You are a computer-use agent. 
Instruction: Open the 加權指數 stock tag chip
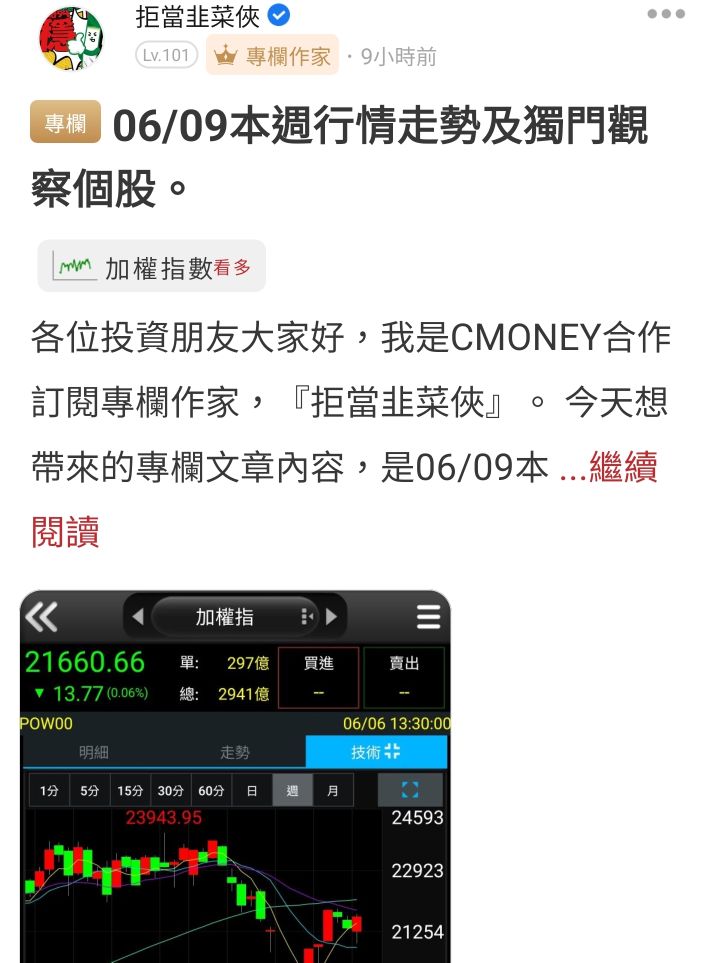point(152,267)
